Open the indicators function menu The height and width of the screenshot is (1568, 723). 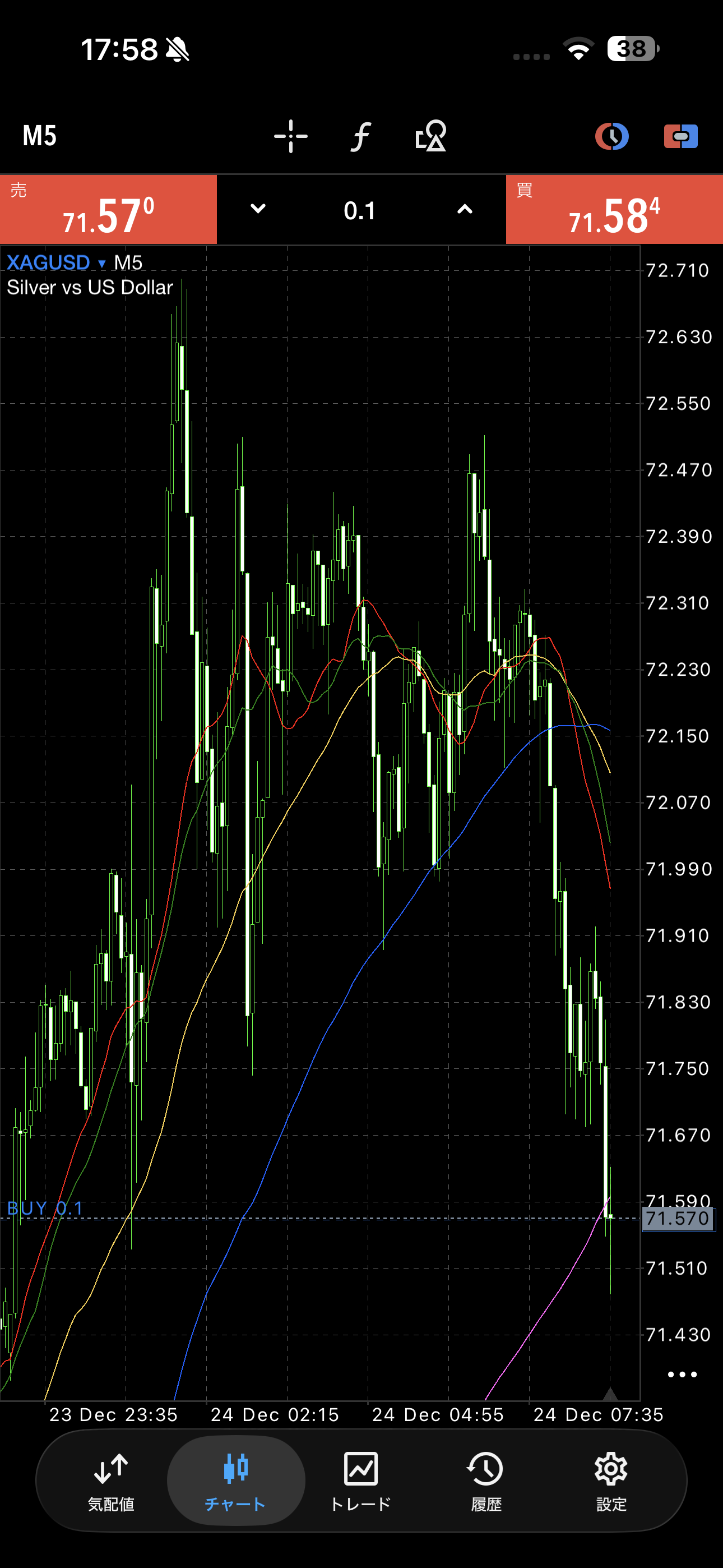point(360,136)
